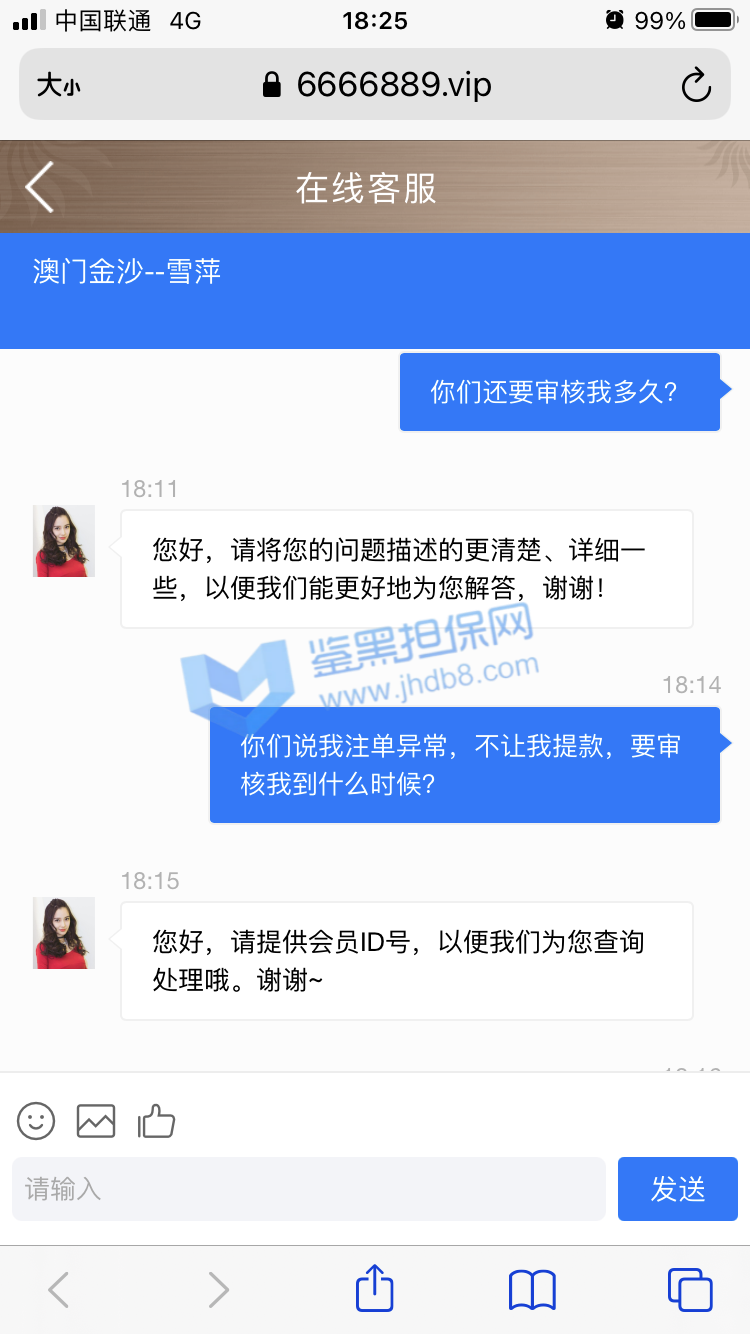Attach an image to the chat
750x1334 pixels.
(96, 1121)
